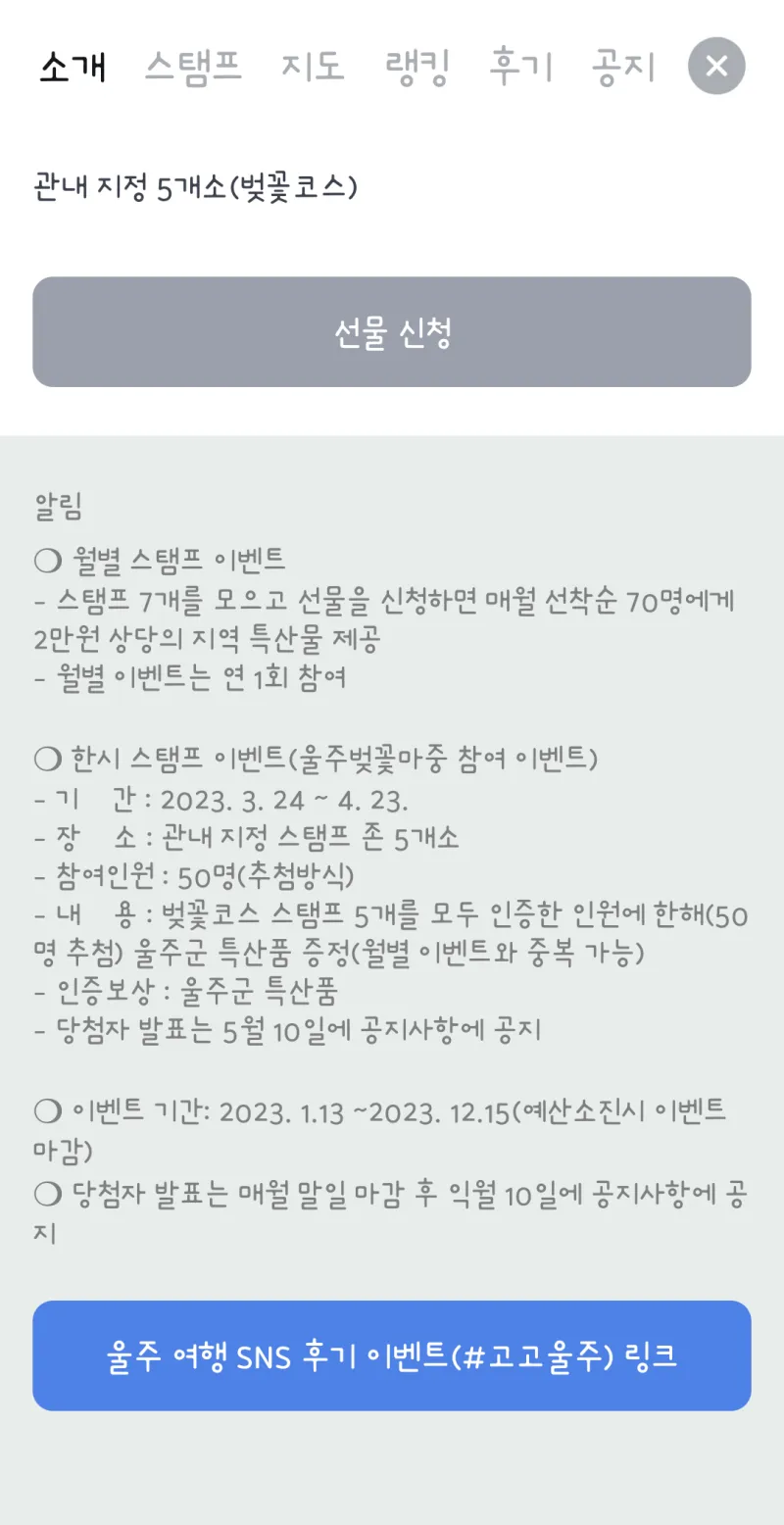This screenshot has width=784, height=1525.
Task: Open the 울주 여행 SNS 후기 이벤트 링크
Action: [x=392, y=1355]
